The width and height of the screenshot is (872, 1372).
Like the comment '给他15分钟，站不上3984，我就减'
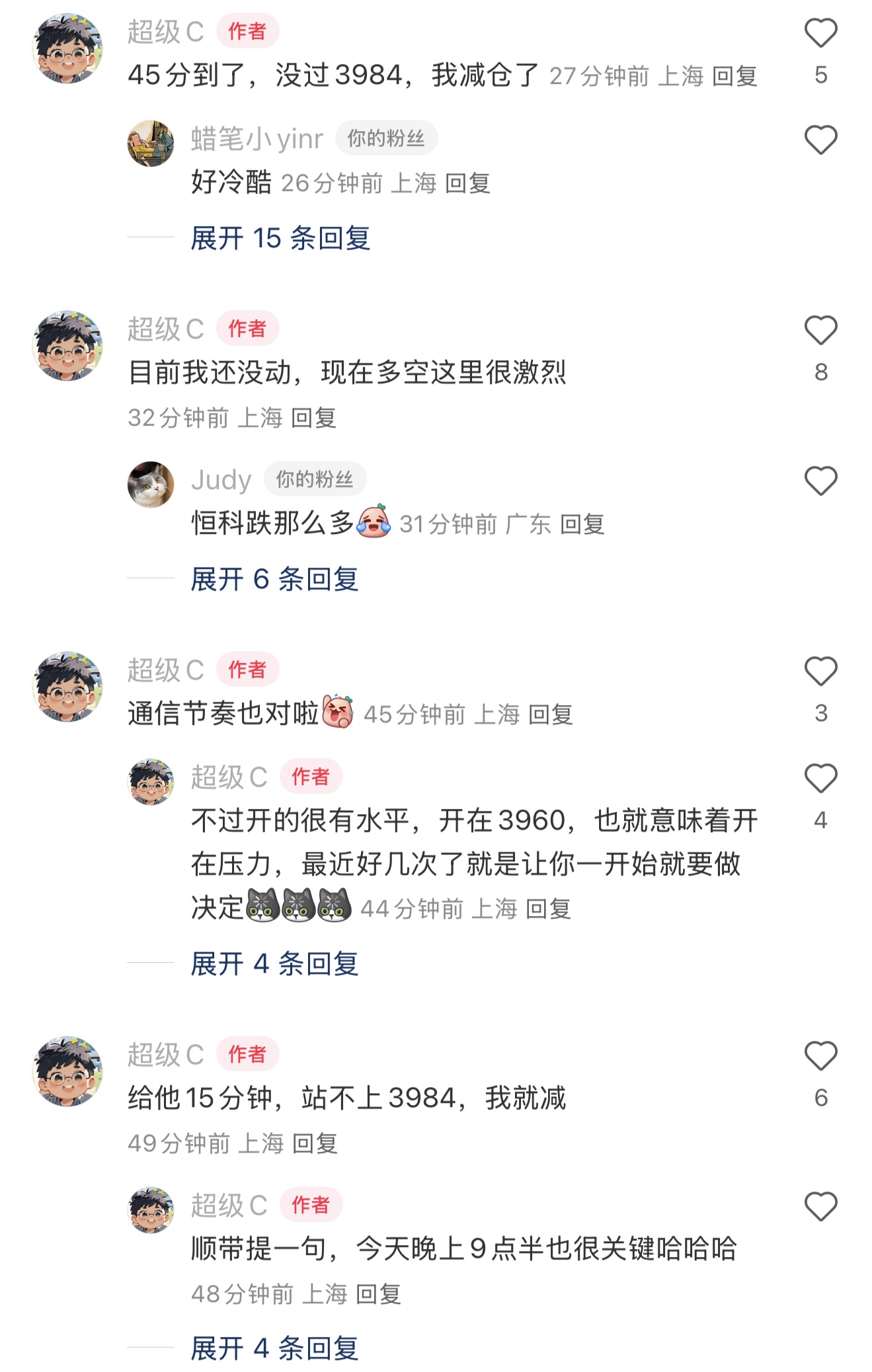[x=820, y=1056]
